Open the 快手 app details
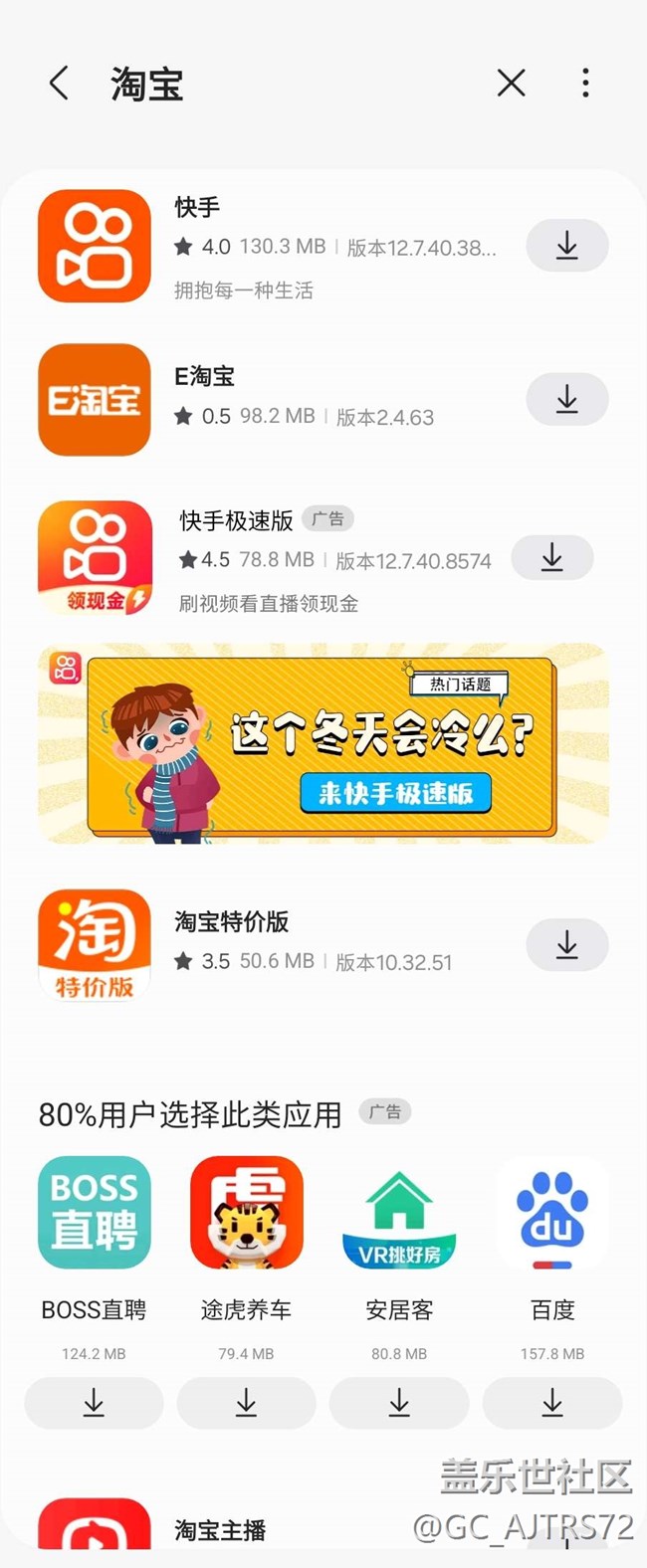This screenshot has height=1568, width=647. point(95,246)
